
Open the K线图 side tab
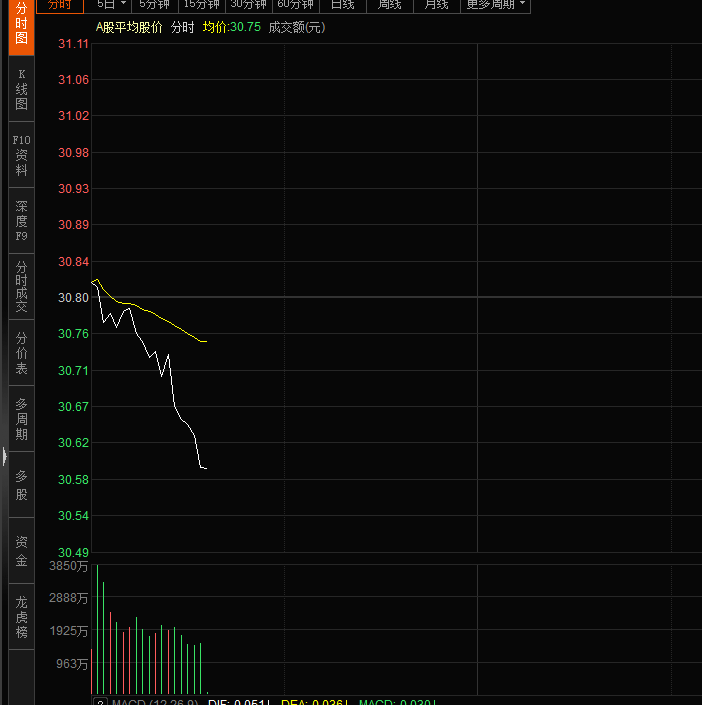[x=22, y=89]
